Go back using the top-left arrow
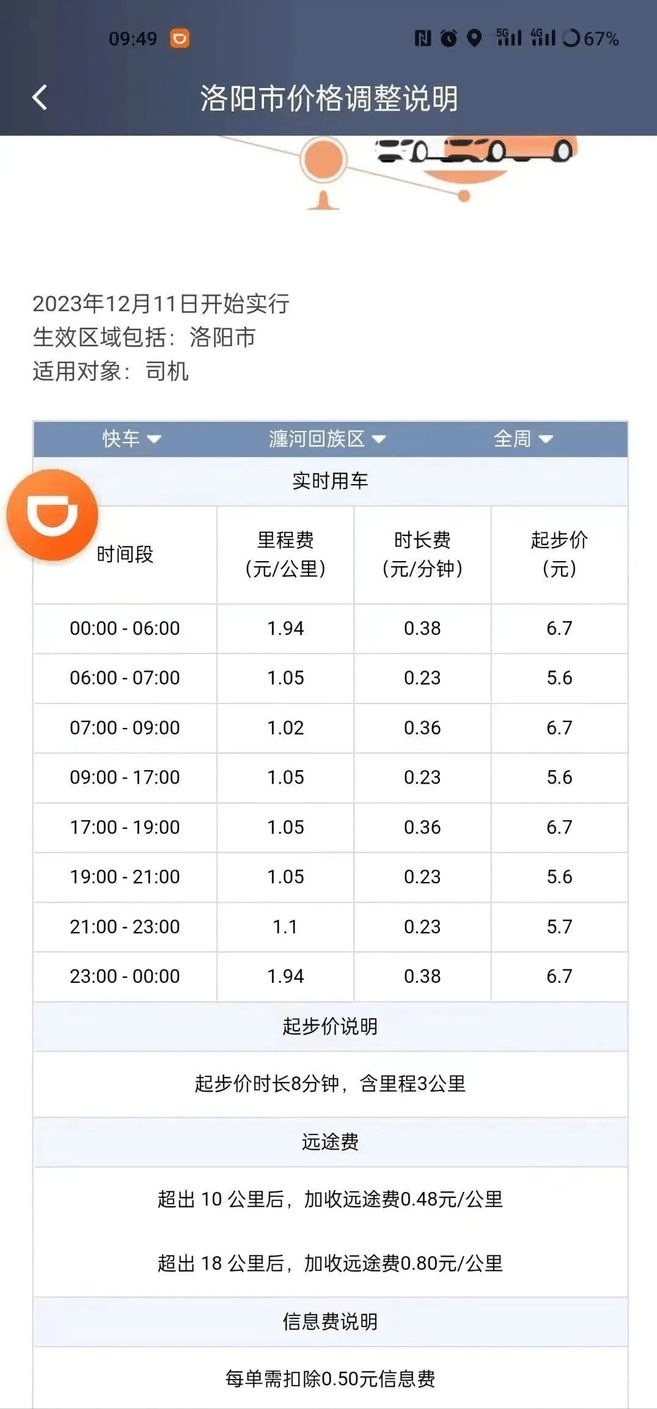The width and height of the screenshot is (657, 1409). [x=39, y=97]
